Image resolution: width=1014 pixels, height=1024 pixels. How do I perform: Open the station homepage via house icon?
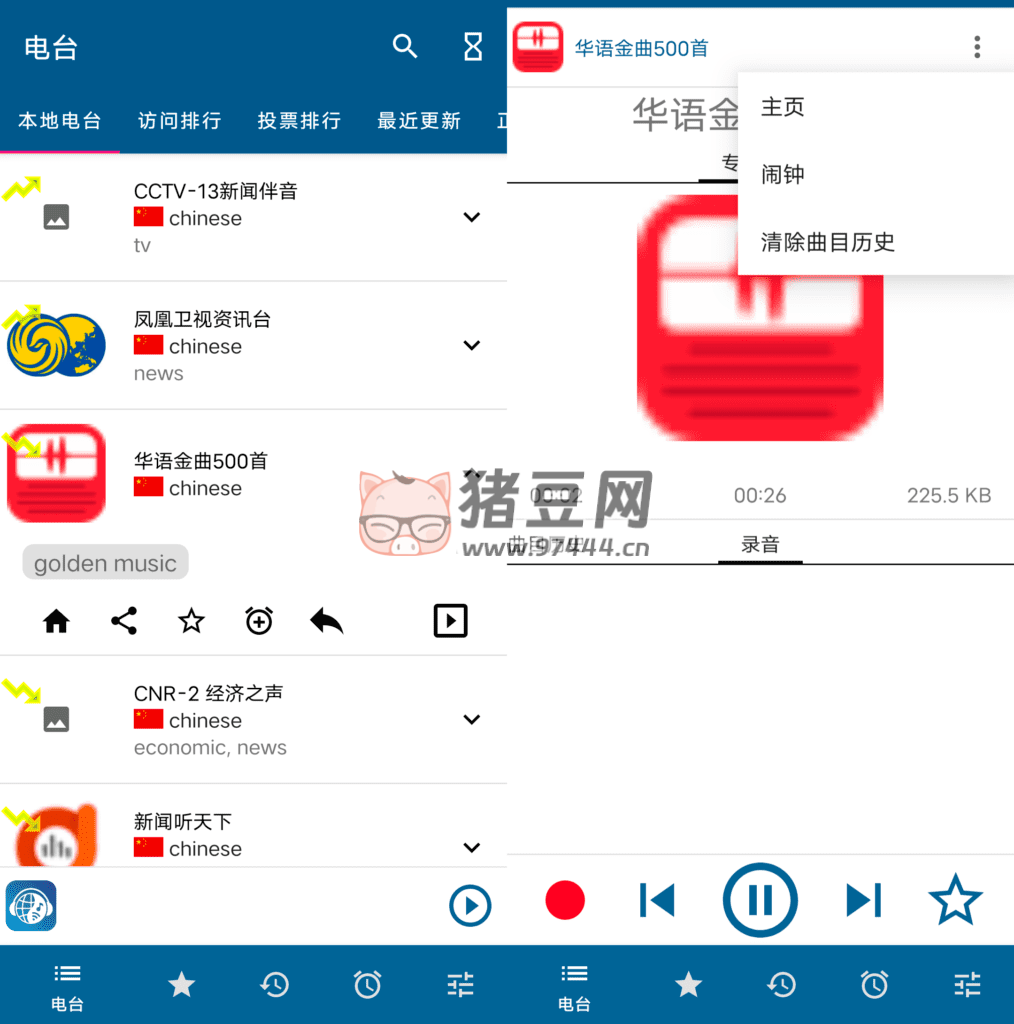(56, 621)
